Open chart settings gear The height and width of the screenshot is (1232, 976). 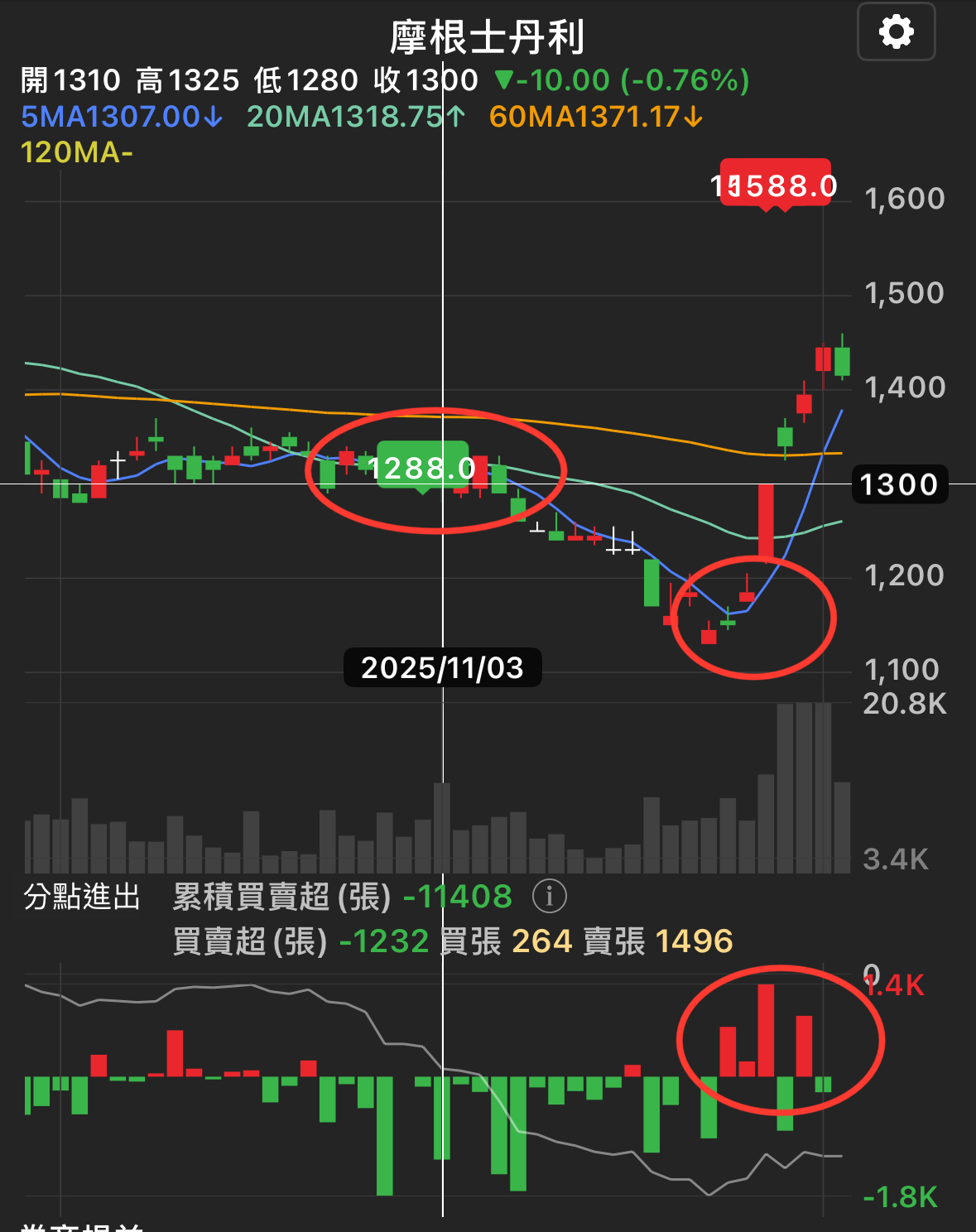(896, 32)
